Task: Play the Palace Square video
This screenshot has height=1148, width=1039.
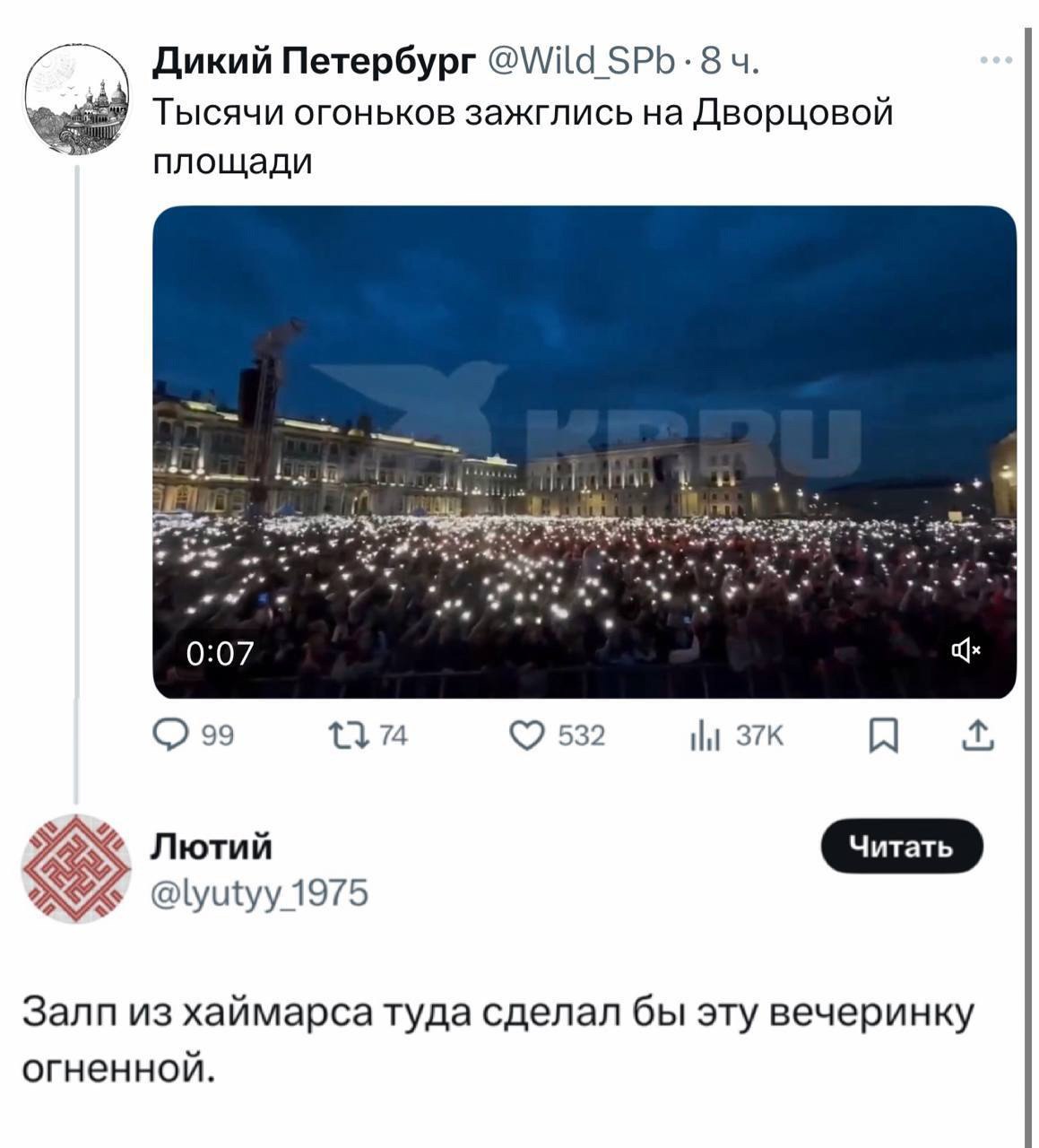Action: pos(584,451)
